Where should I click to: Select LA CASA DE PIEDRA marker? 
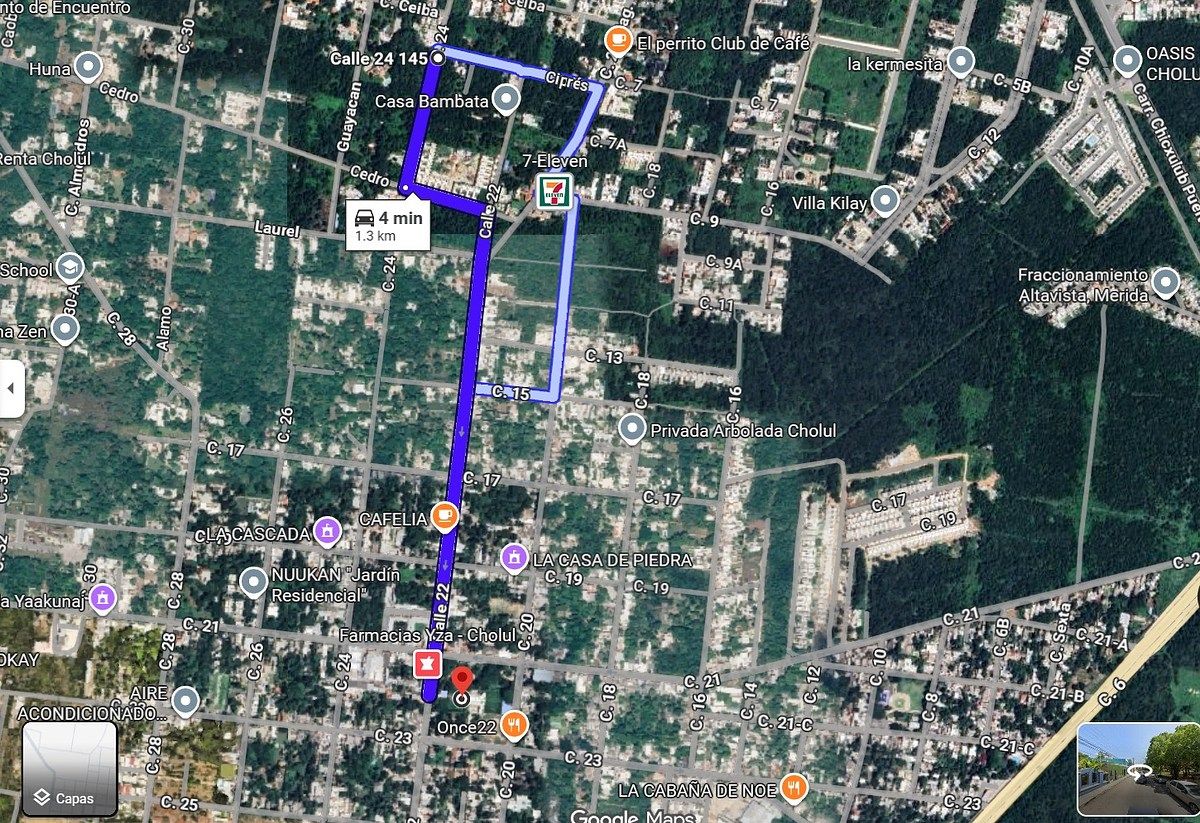[x=514, y=558]
